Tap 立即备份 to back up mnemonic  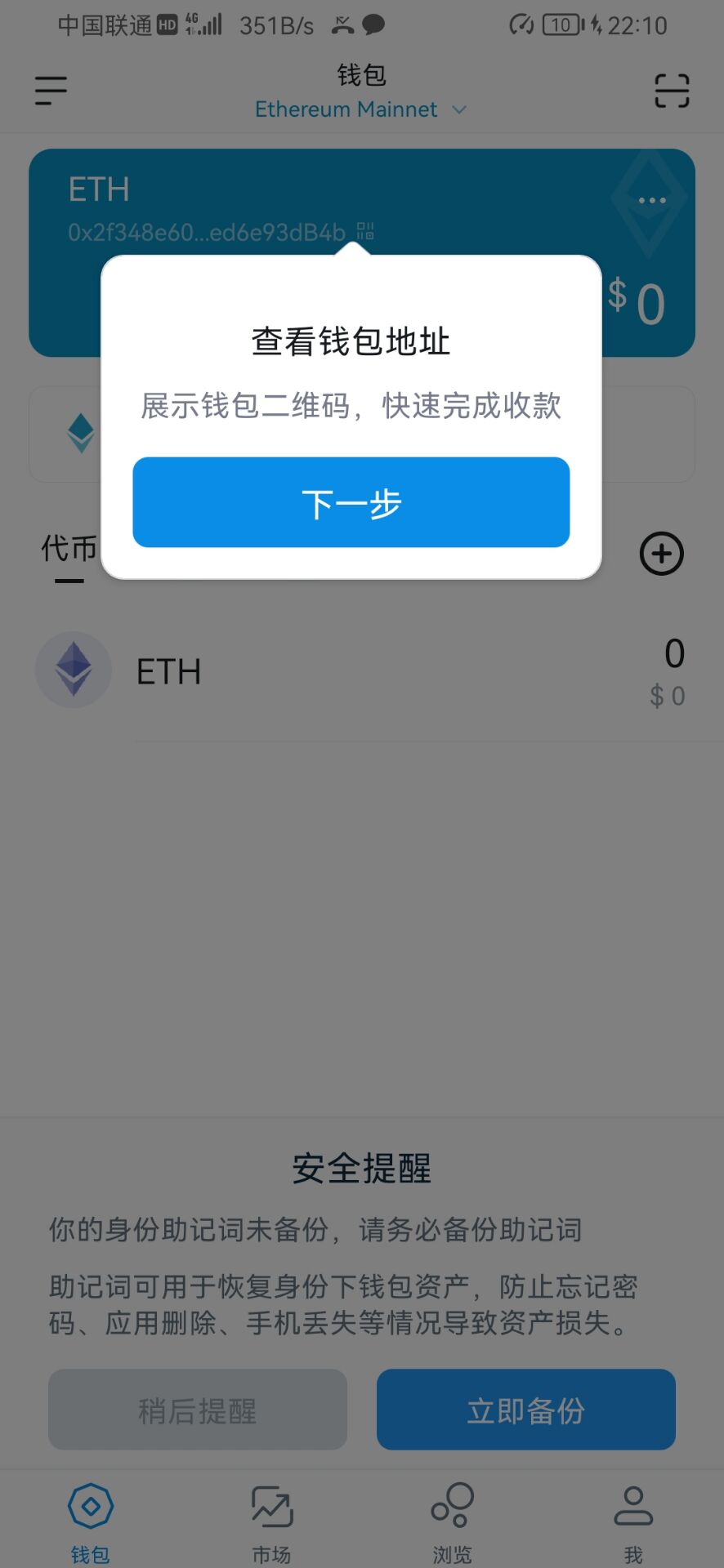pyautogui.click(x=525, y=1410)
